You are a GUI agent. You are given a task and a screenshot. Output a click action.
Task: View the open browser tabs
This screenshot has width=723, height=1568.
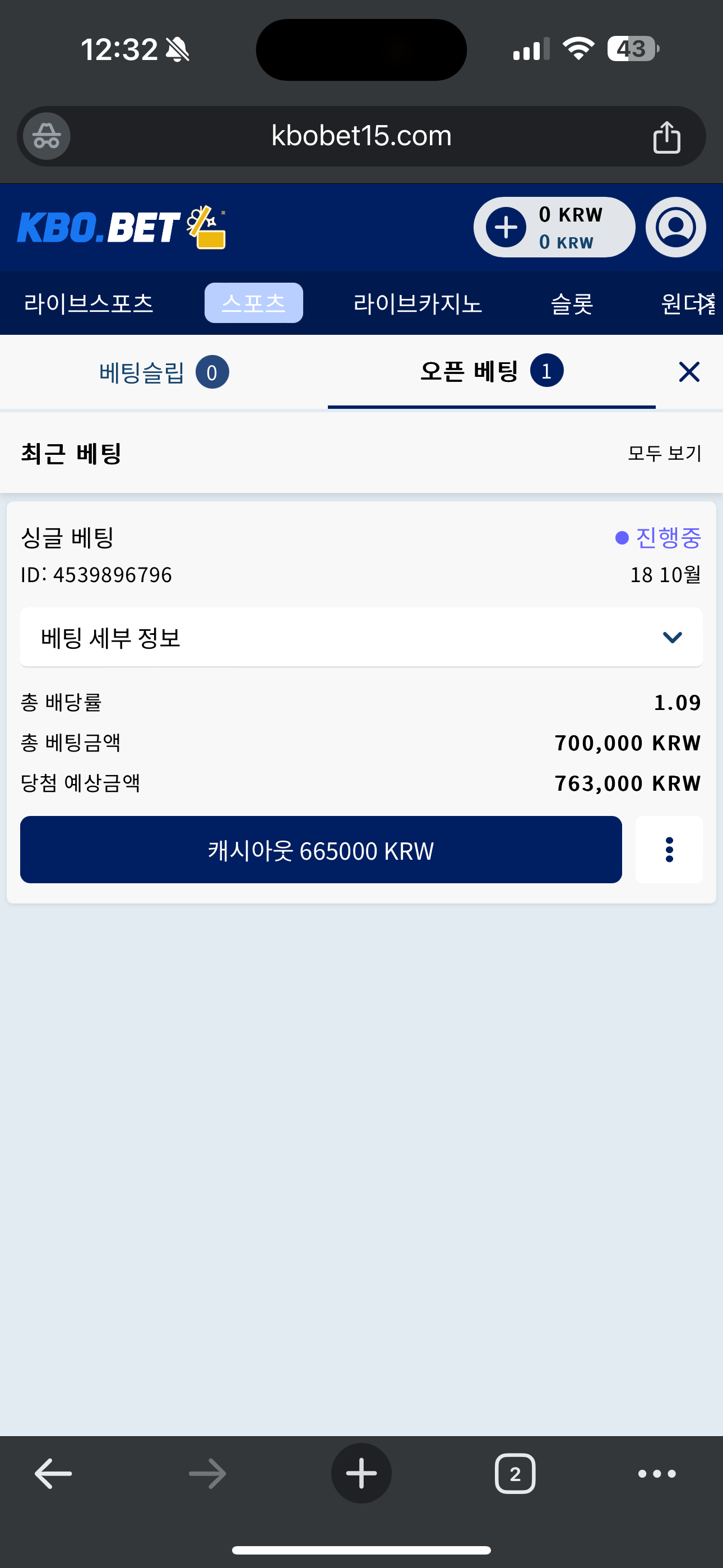[515, 1474]
